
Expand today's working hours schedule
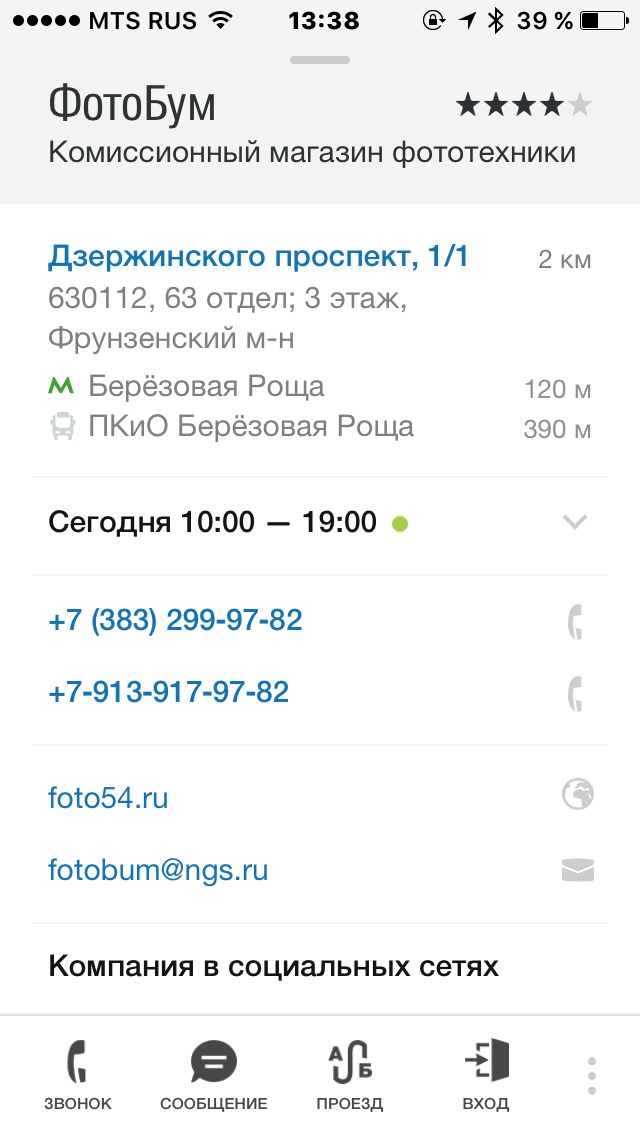pos(574,522)
